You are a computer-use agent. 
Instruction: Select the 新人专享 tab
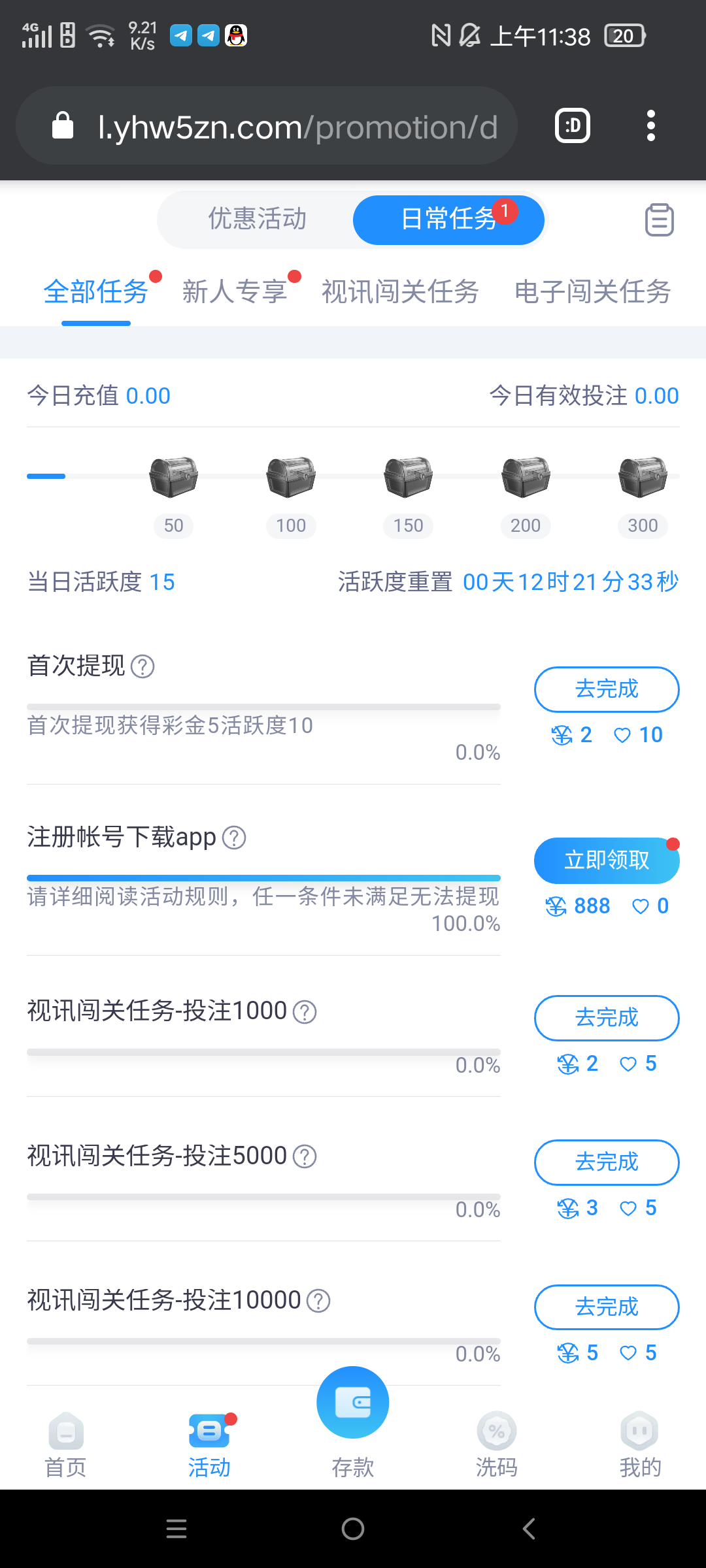coord(235,291)
